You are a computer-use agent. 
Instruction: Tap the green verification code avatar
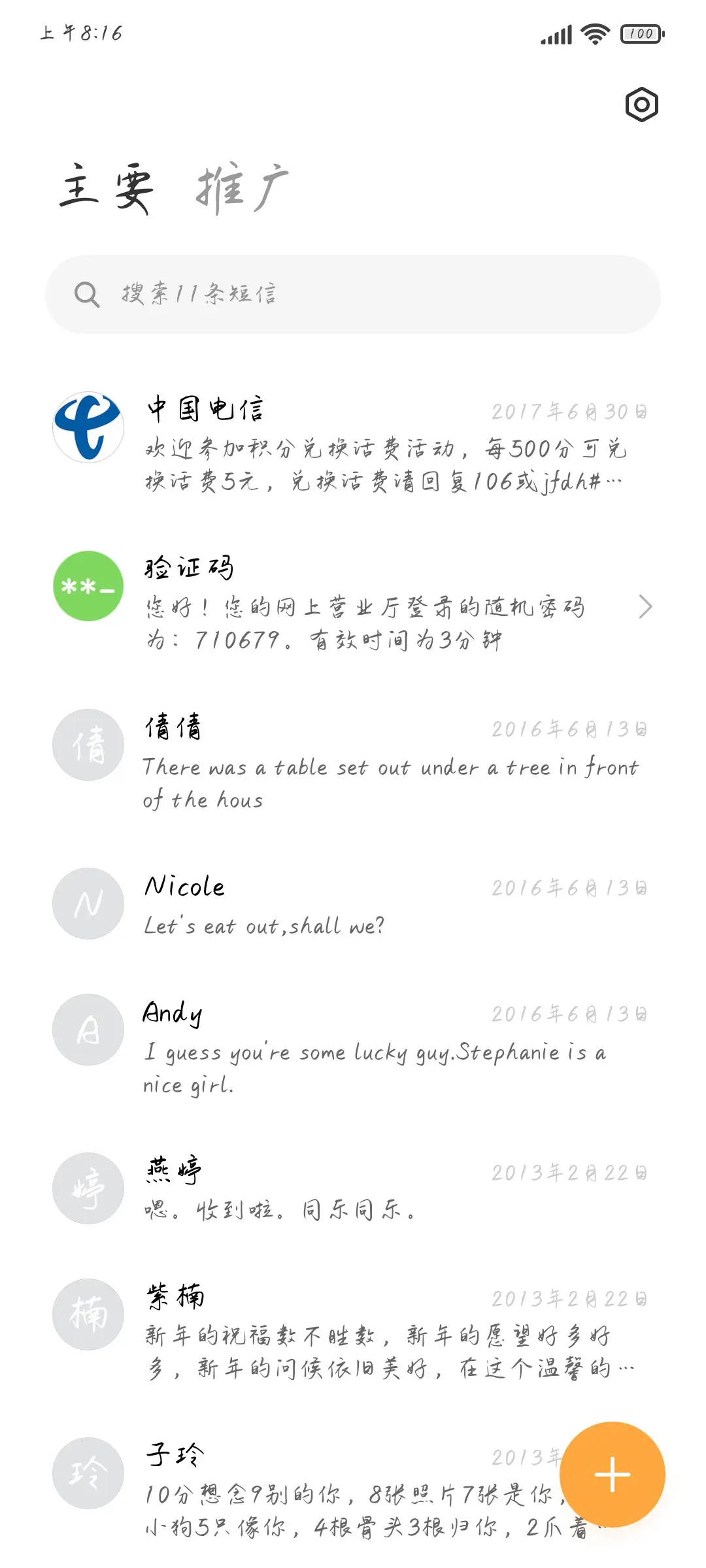(88, 586)
